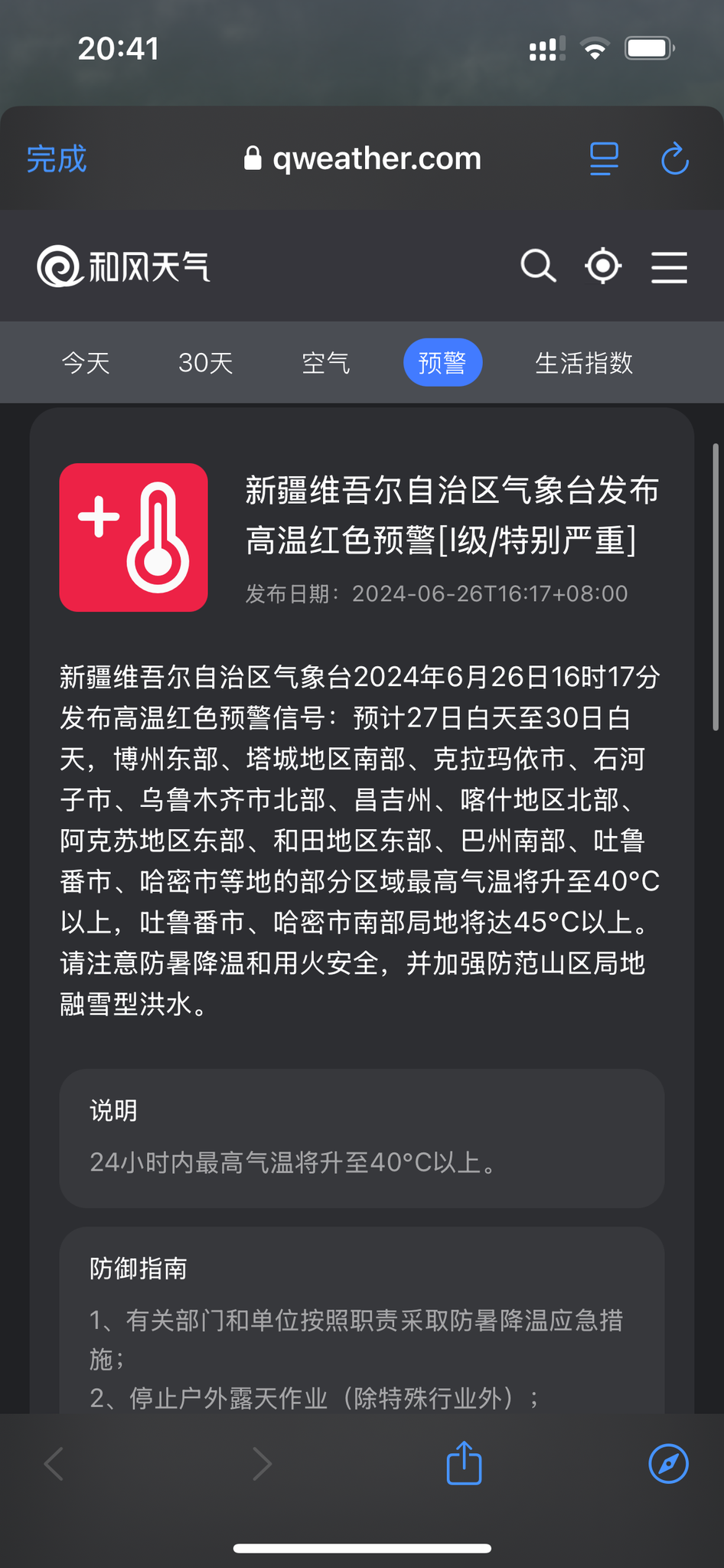Open the Safari compass browser icon
Viewport: 724px width, 1568px height.
[x=667, y=1463]
